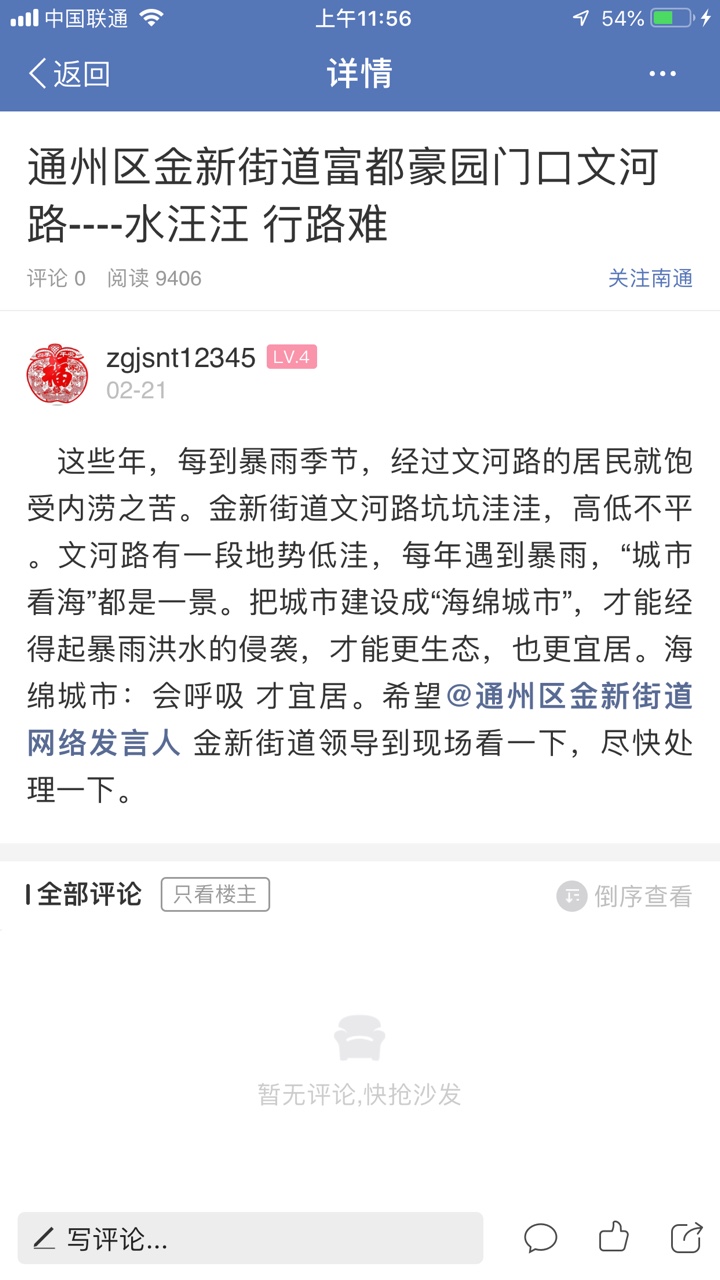Image resolution: width=720 pixels, height=1280 pixels.
Task: Open the comments bubble icon
Action: click(x=541, y=1238)
